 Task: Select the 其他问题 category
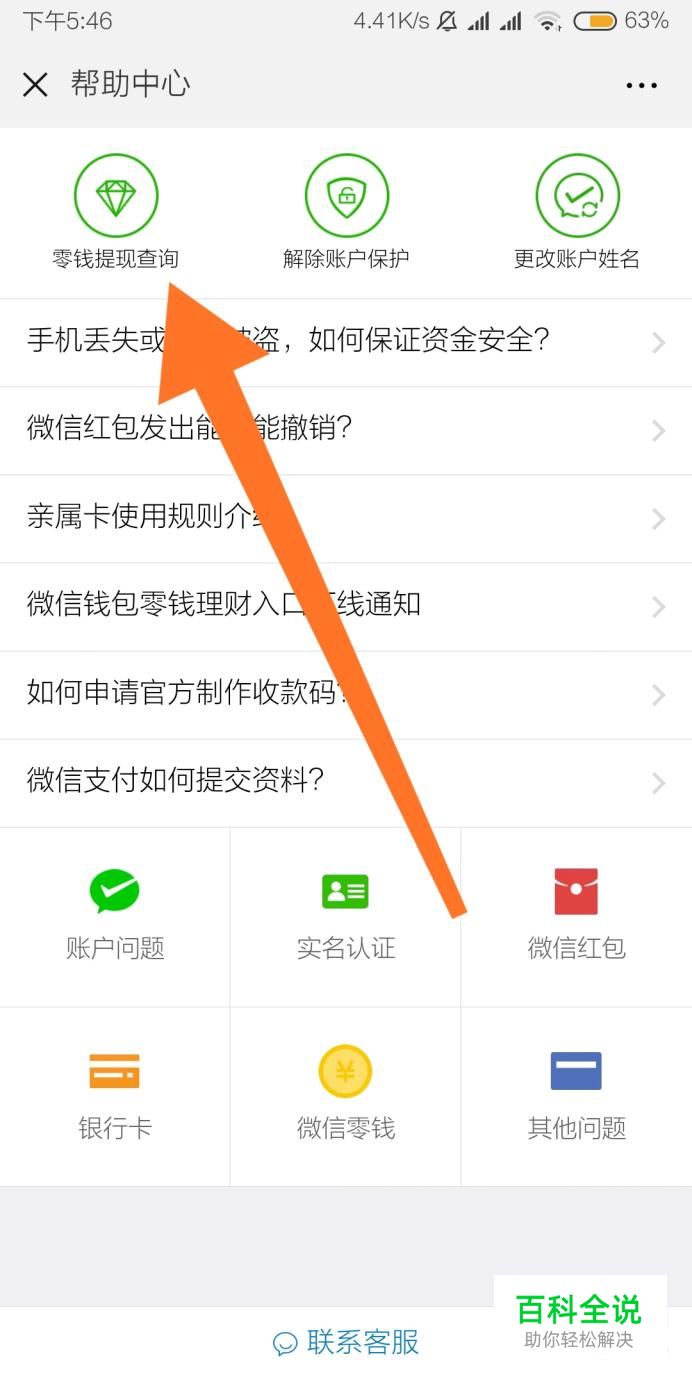576,1096
